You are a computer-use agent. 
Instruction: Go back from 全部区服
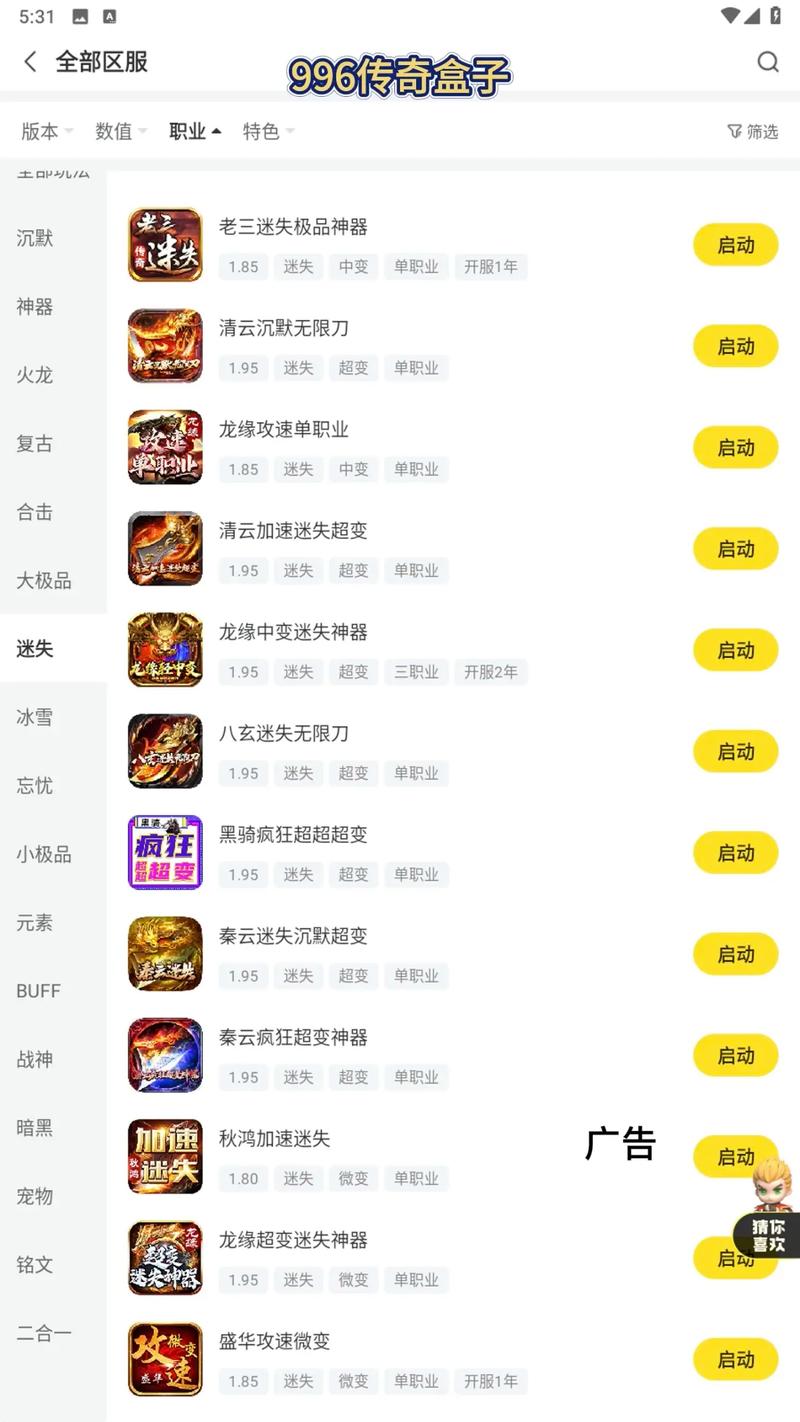coord(30,62)
